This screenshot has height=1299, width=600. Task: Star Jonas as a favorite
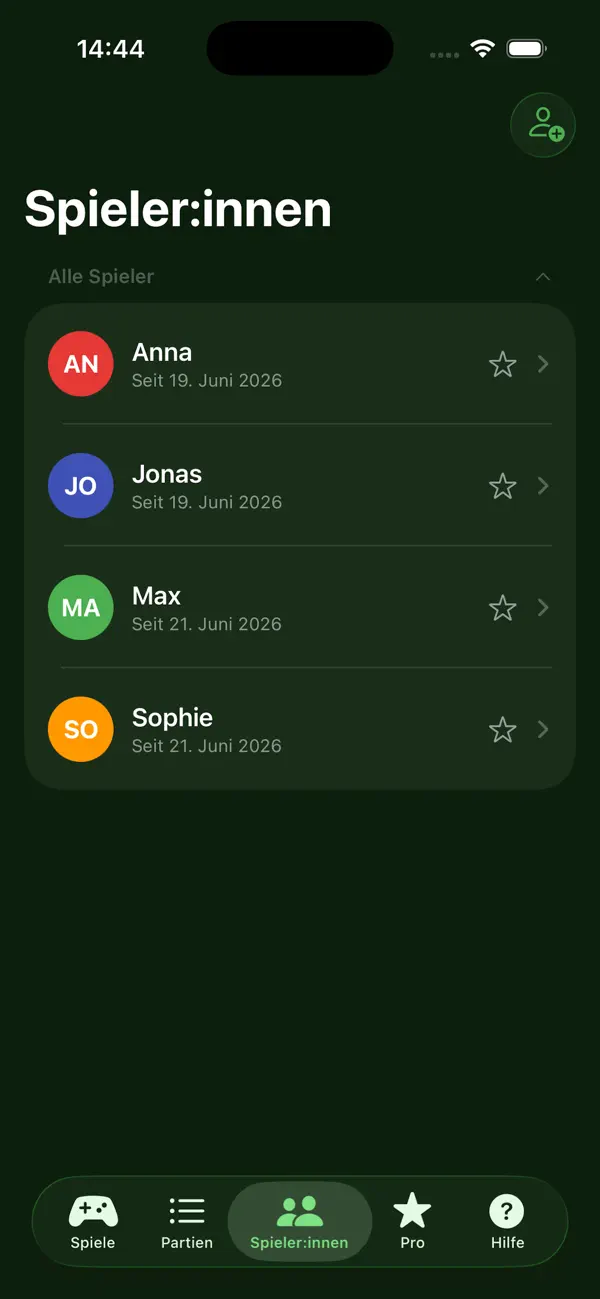click(502, 486)
